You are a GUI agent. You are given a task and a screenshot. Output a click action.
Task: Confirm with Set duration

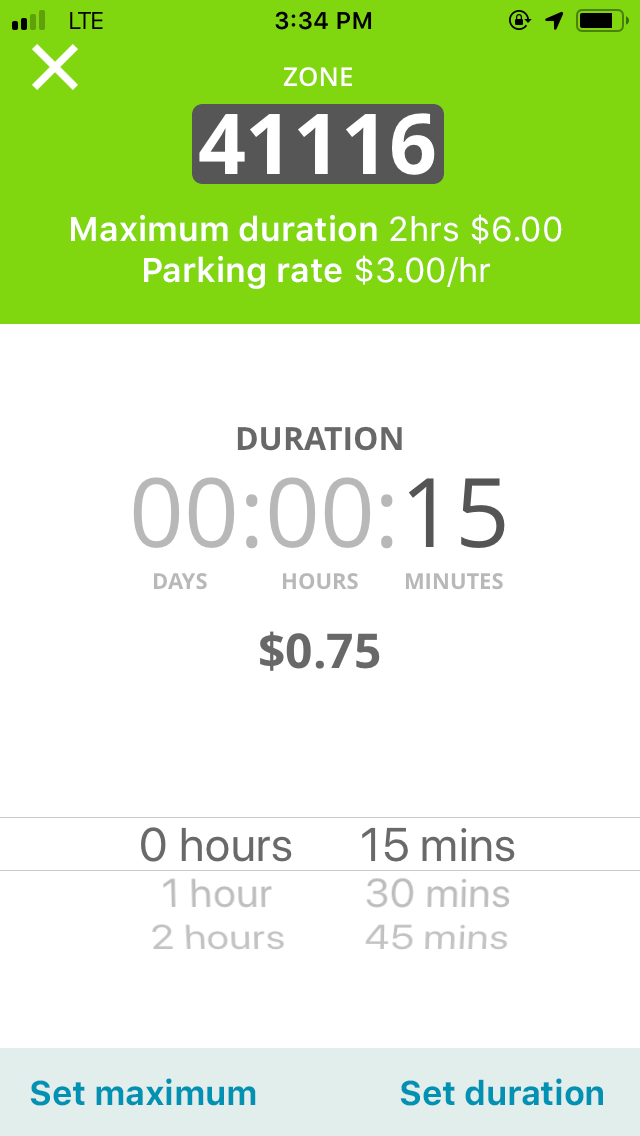(502, 1093)
